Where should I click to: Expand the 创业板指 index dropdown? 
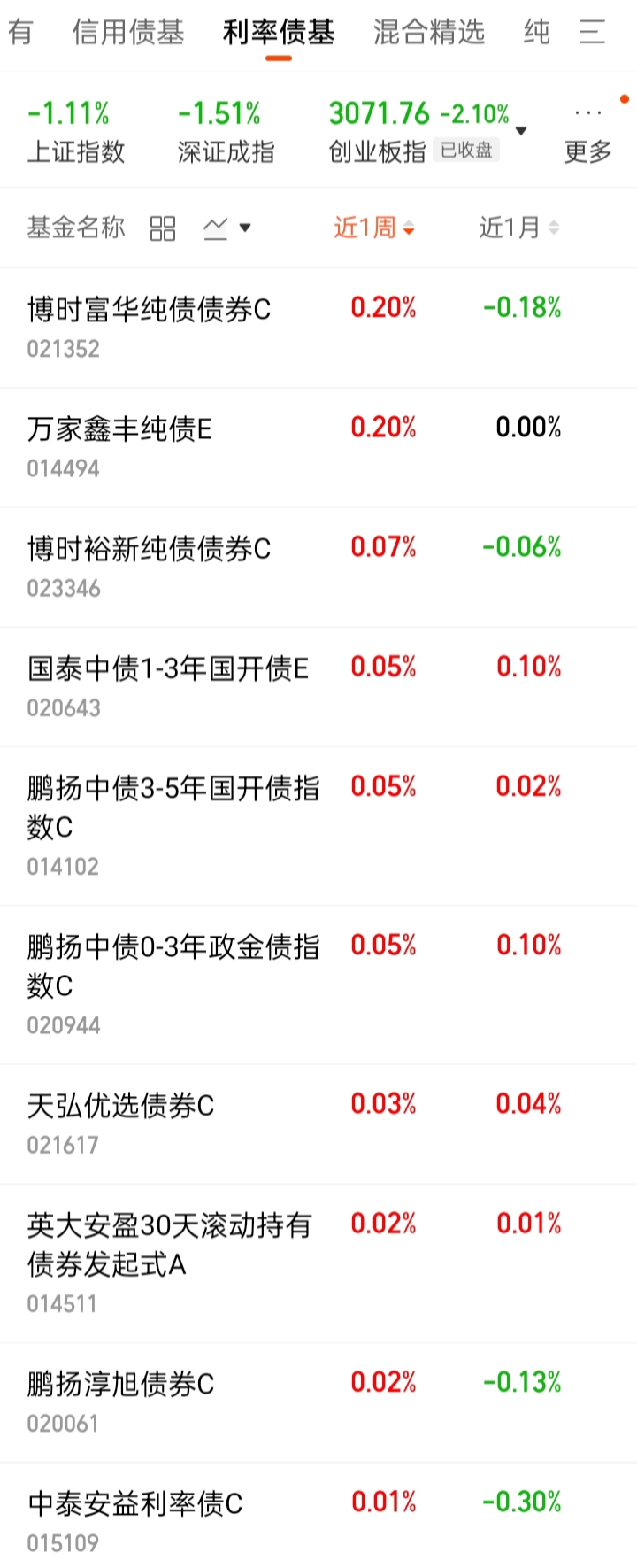(x=521, y=130)
